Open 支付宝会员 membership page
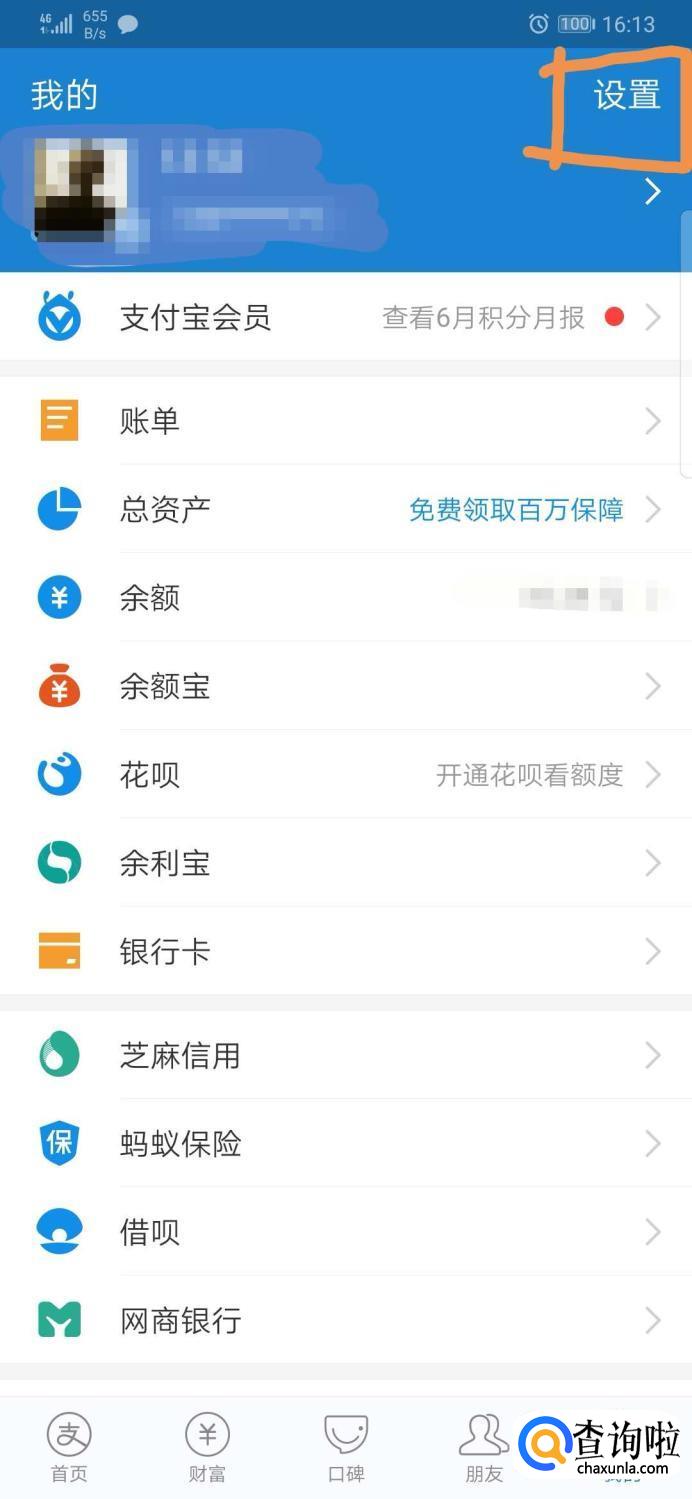 (x=345, y=318)
